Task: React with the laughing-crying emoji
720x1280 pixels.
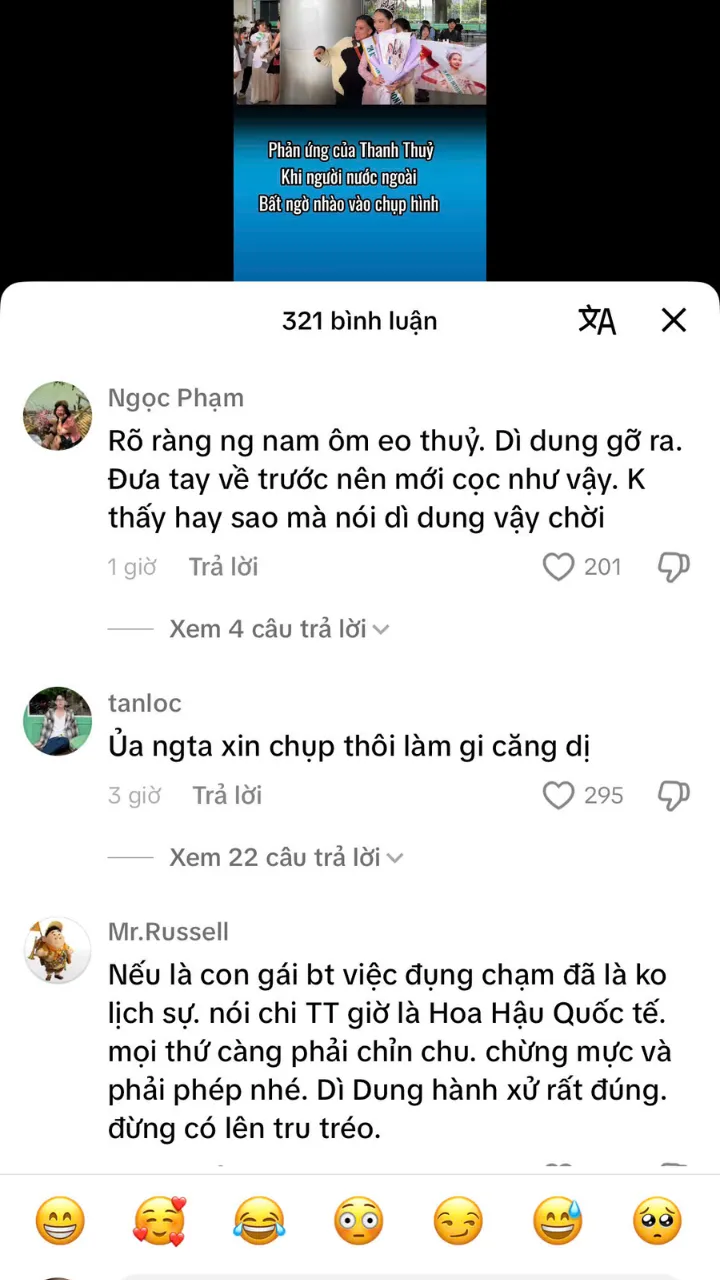Action: click(x=259, y=1220)
